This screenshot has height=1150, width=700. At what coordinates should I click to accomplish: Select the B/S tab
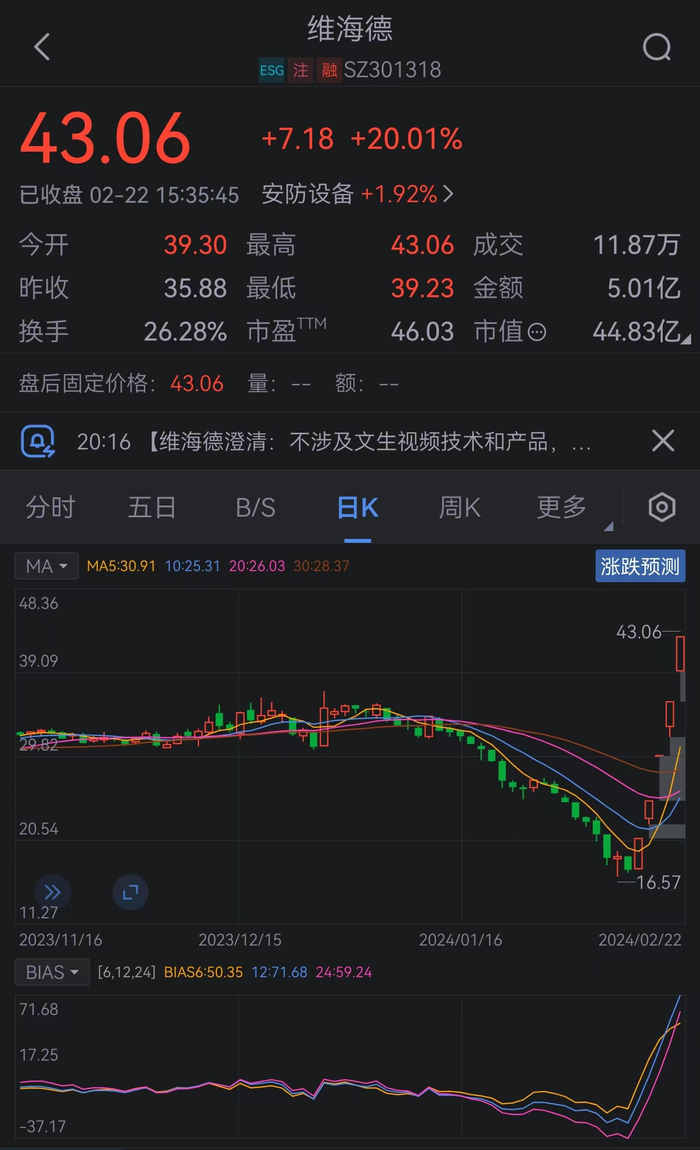coord(255,507)
